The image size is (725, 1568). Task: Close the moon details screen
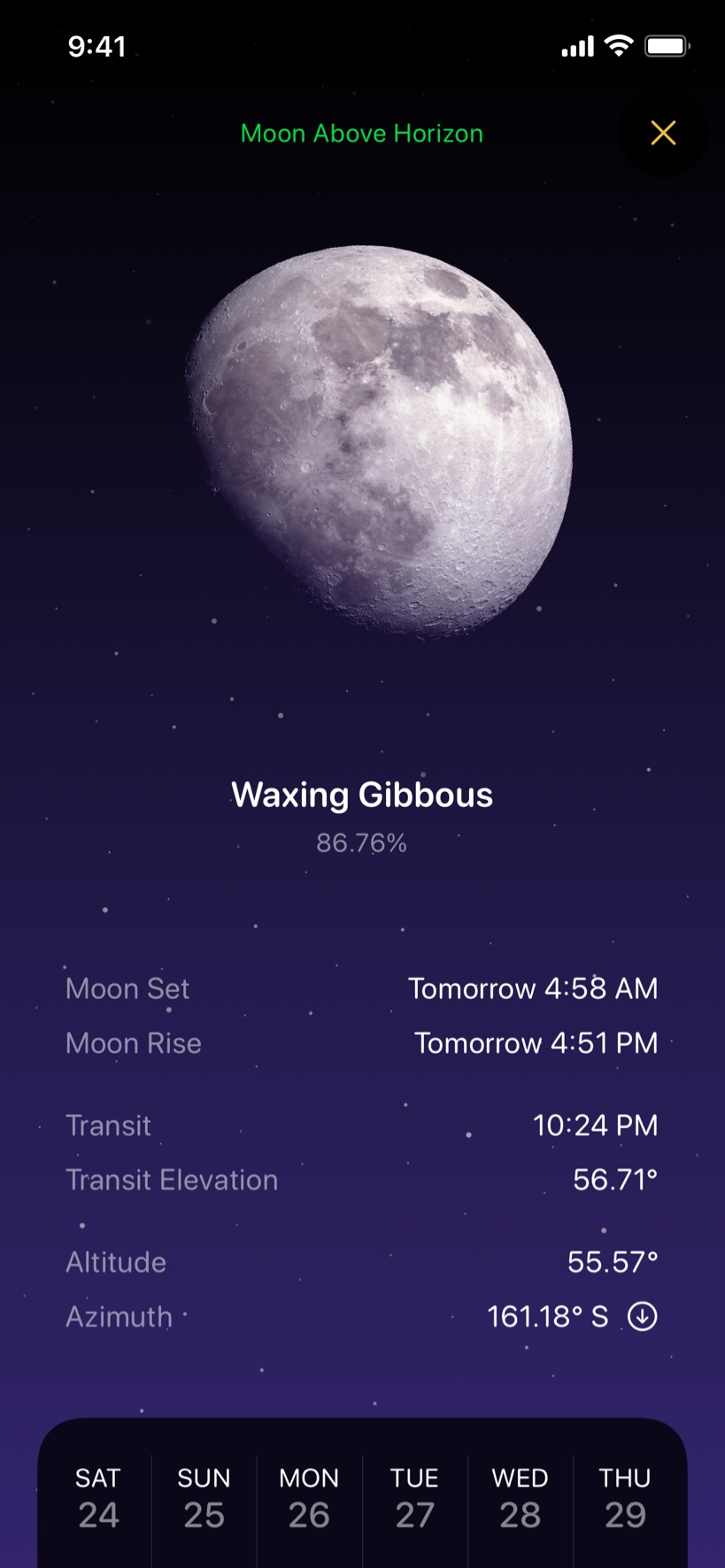pyautogui.click(x=663, y=134)
